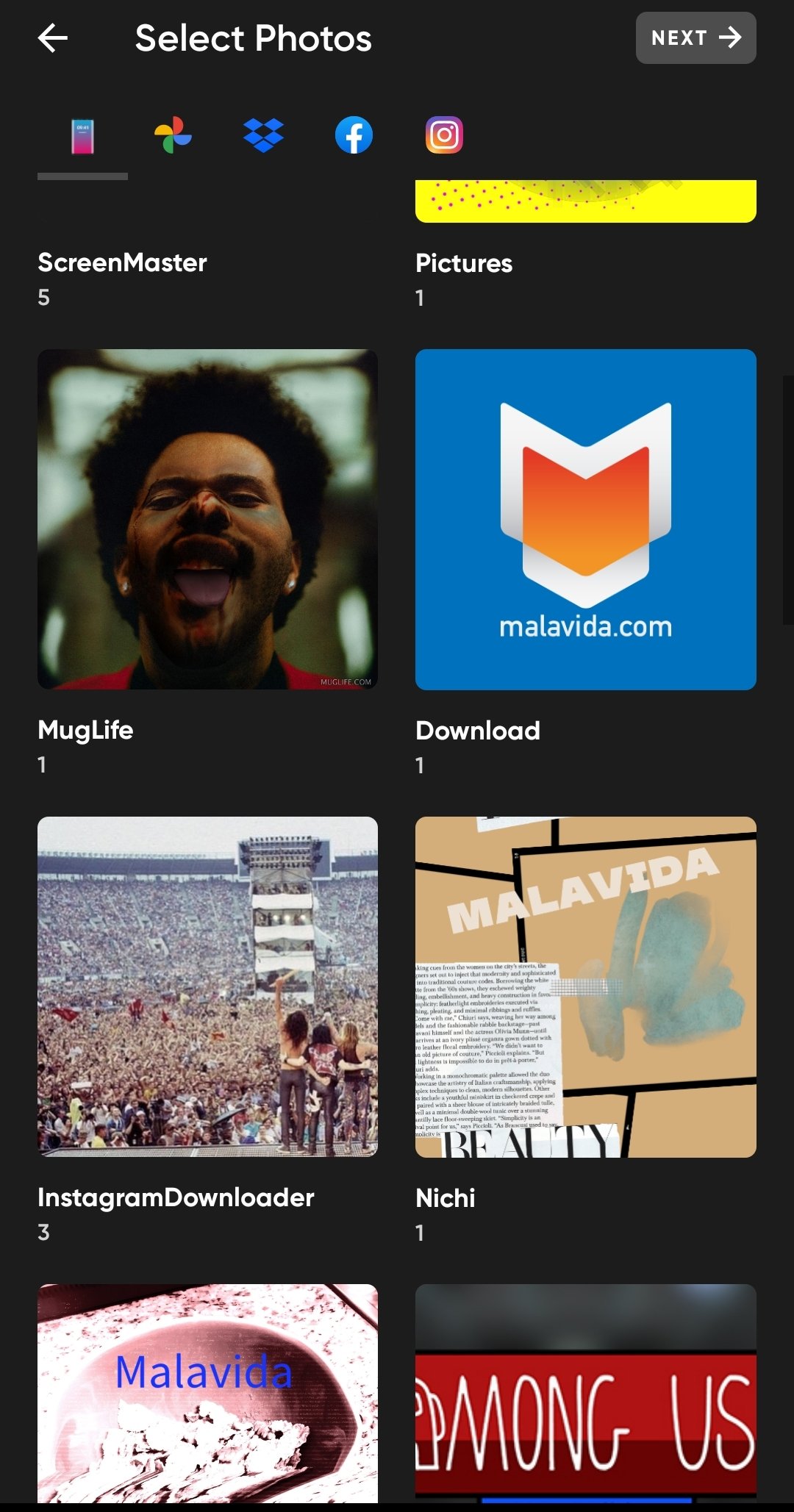Go back with the top-left arrow

(52, 37)
